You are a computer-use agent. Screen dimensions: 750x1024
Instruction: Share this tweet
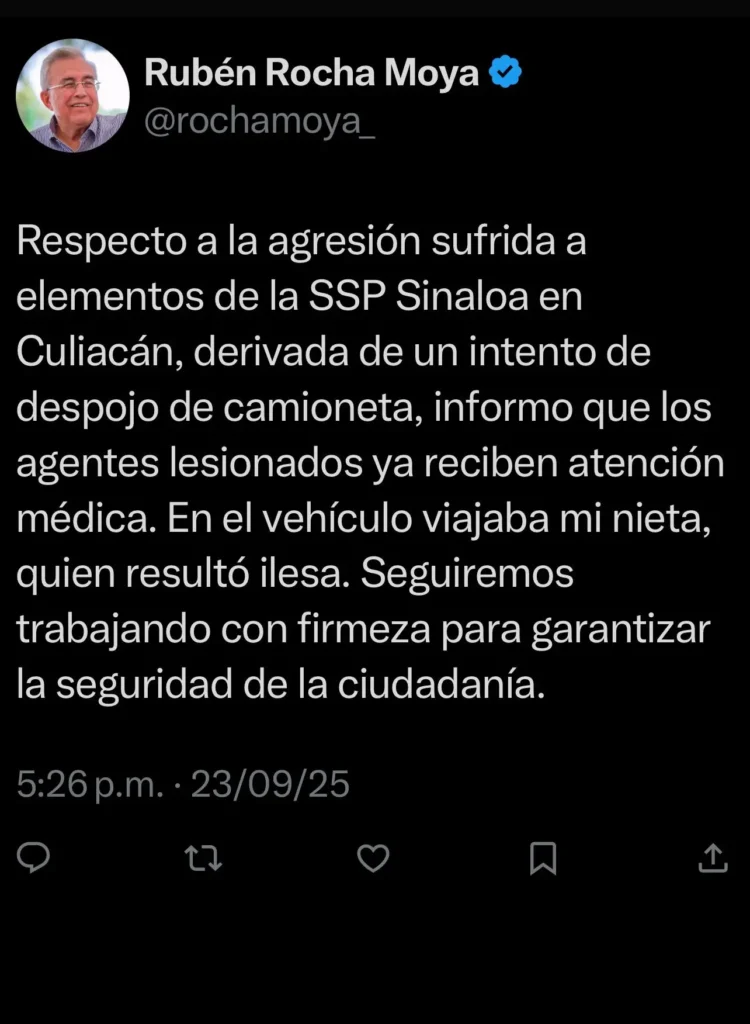(x=712, y=857)
